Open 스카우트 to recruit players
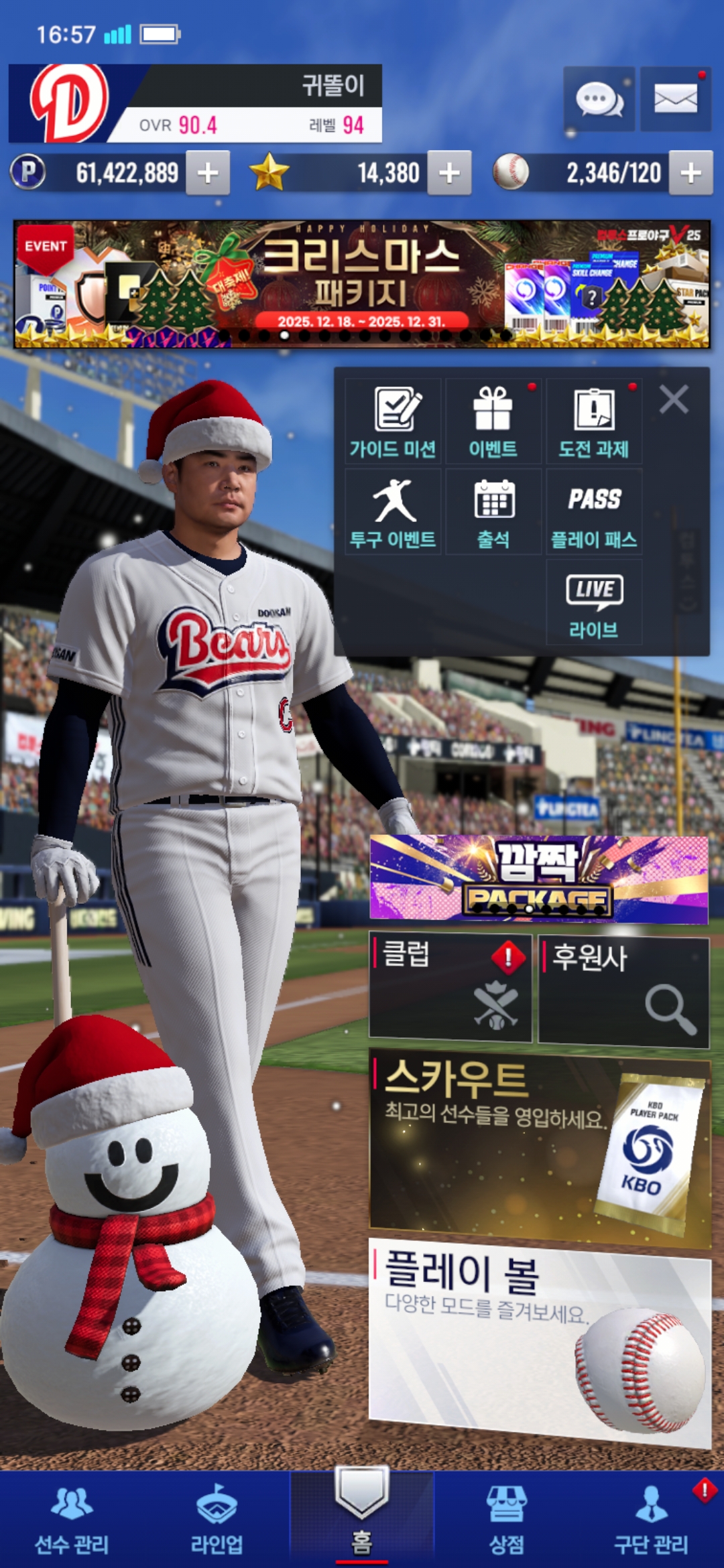 540,1149
